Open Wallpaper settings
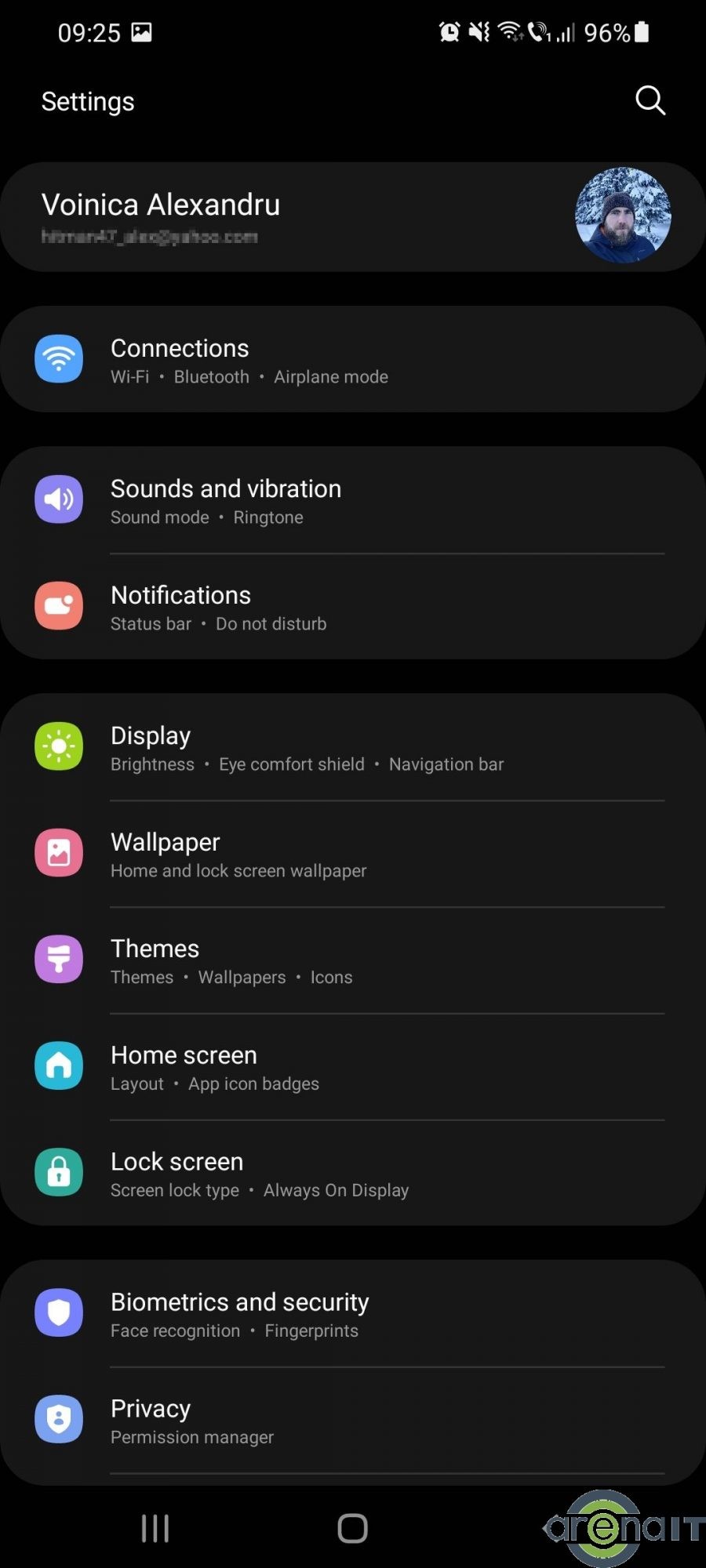 tap(353, 855)
